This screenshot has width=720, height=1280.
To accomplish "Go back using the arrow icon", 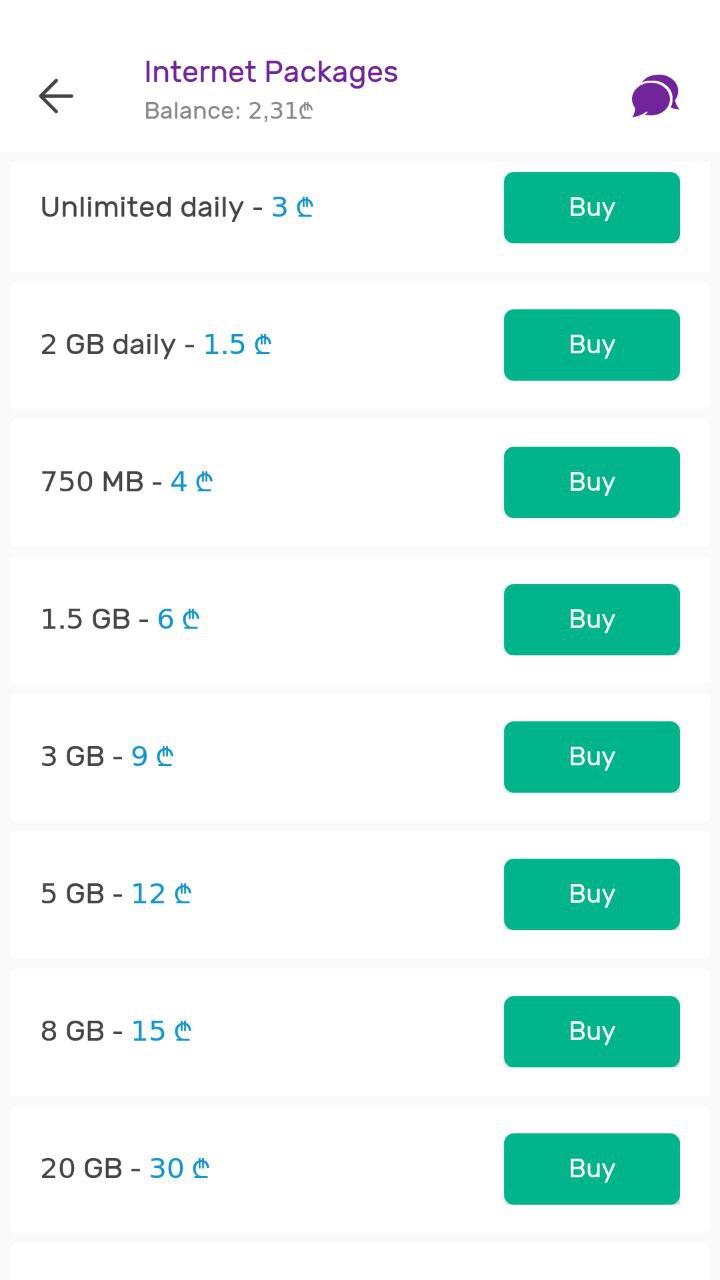I will pos(56,96).
